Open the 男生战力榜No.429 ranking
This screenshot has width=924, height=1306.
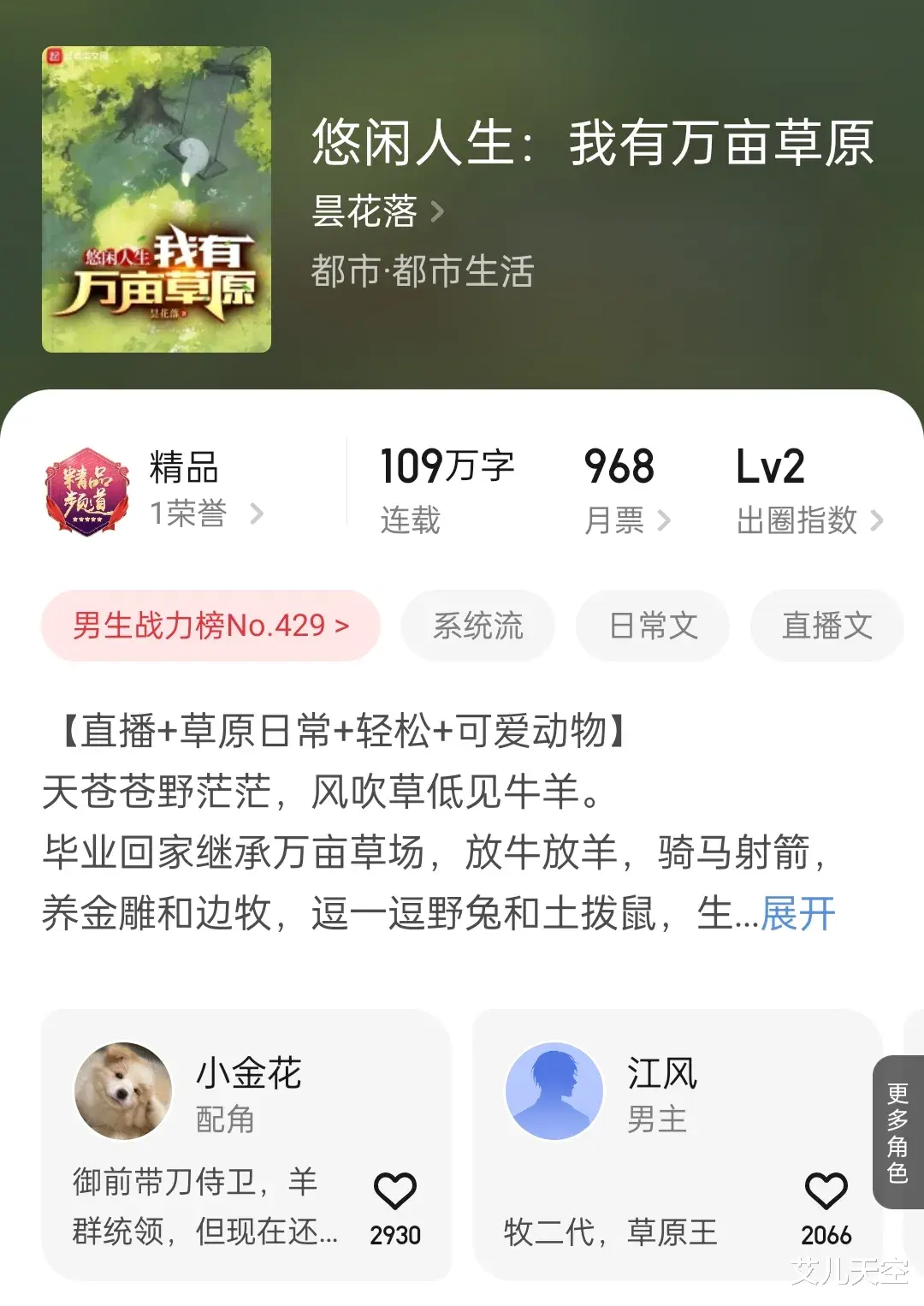tap(210, 626)
